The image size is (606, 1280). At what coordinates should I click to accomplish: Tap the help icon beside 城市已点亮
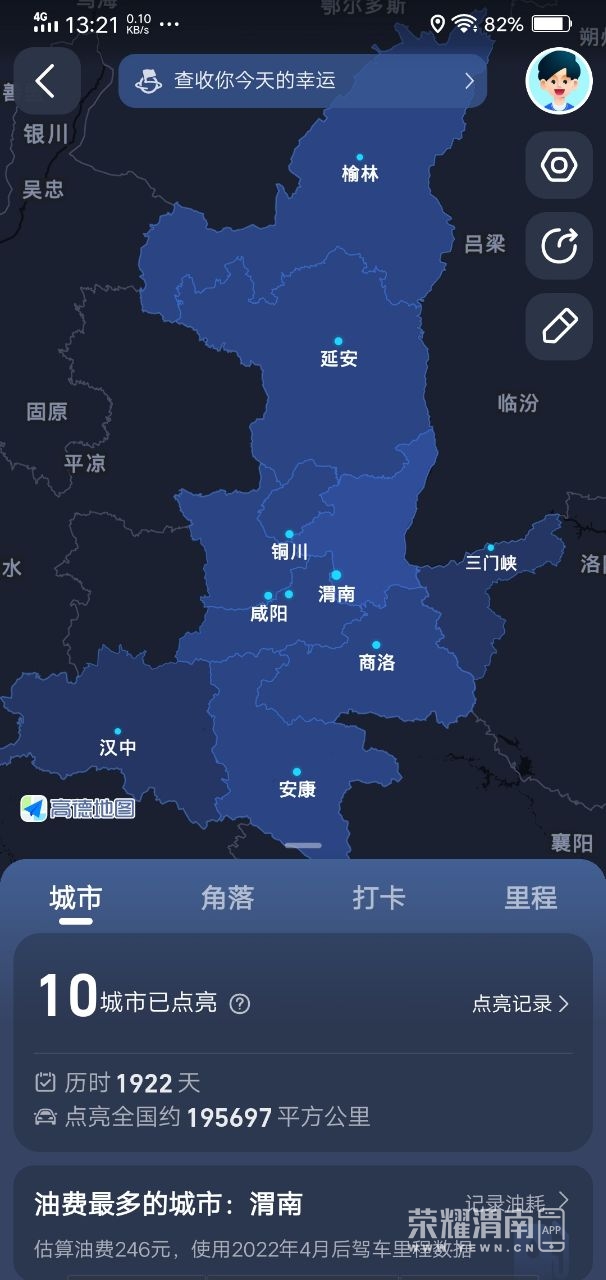pos(240,1003)
